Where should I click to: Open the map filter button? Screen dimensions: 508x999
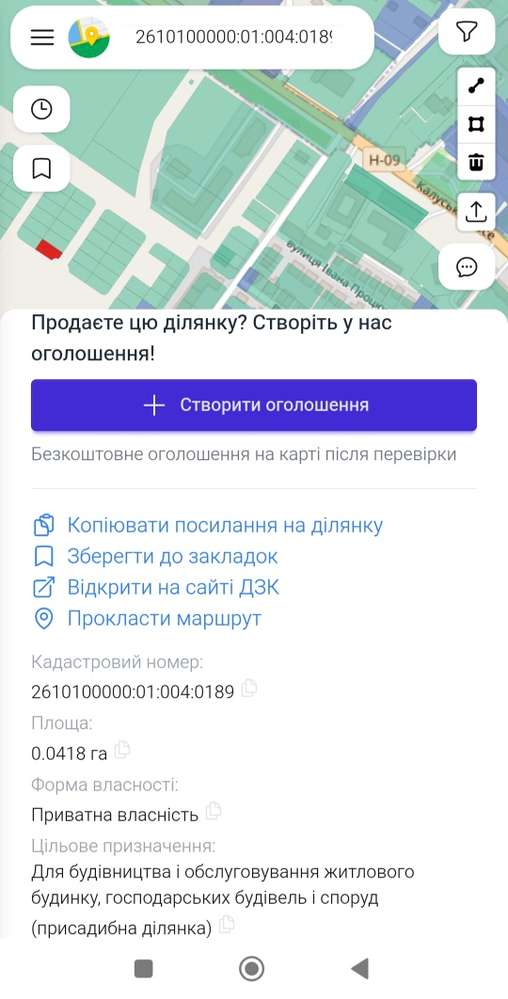pyautogui.click(x=467, y=32)
